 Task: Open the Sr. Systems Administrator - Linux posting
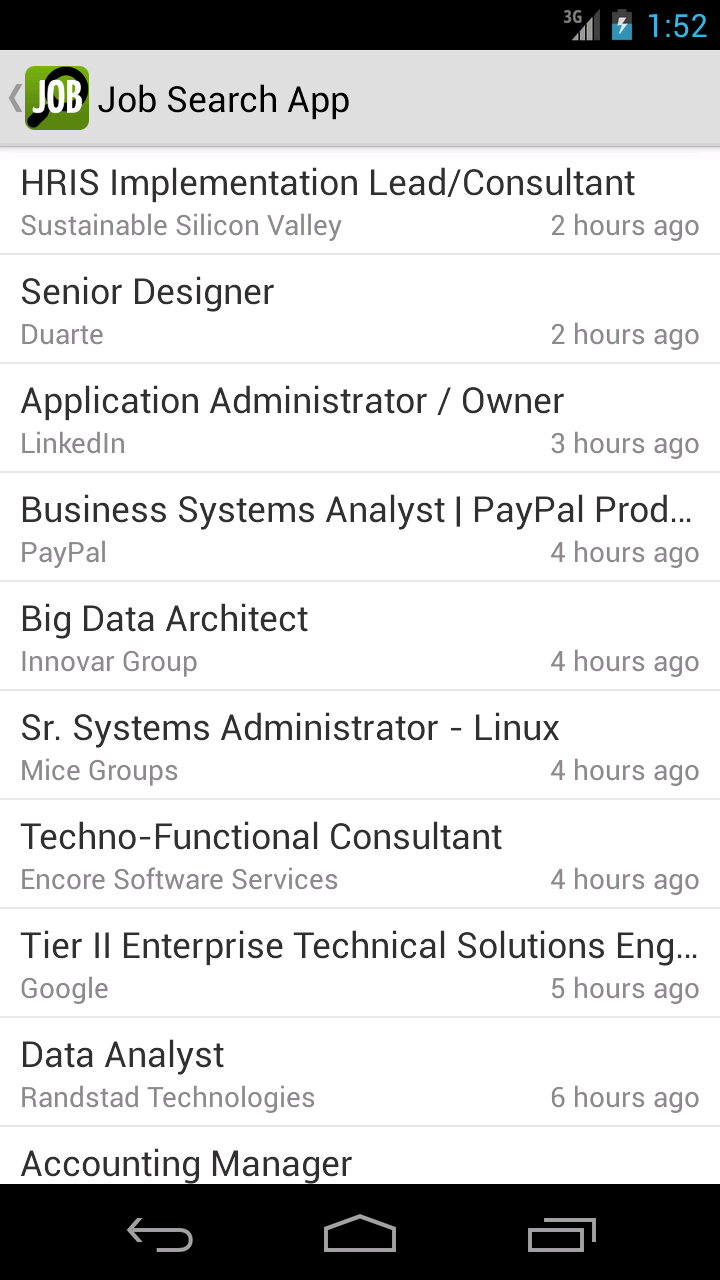click(x=360, y=745)
